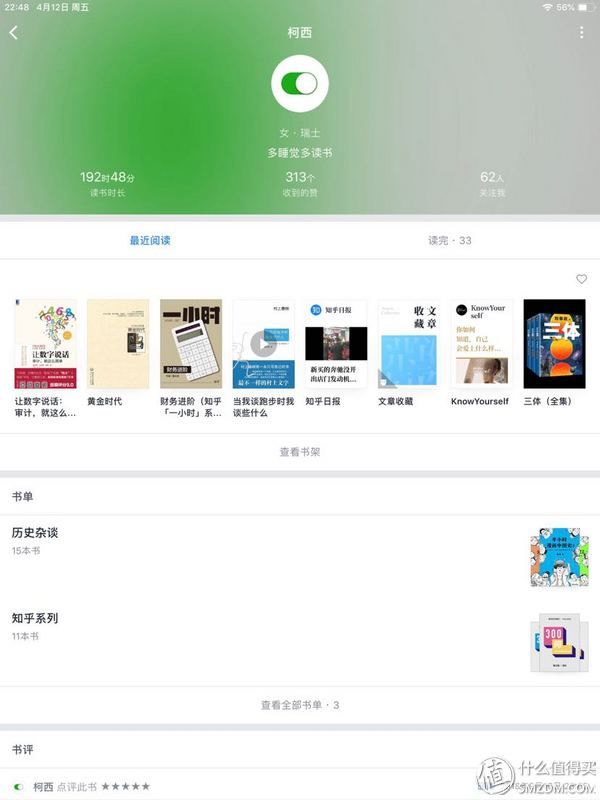This screenshot has width=600, height=800.
Task: Go back using the top arrow
Action: click(x=14, y=33)
